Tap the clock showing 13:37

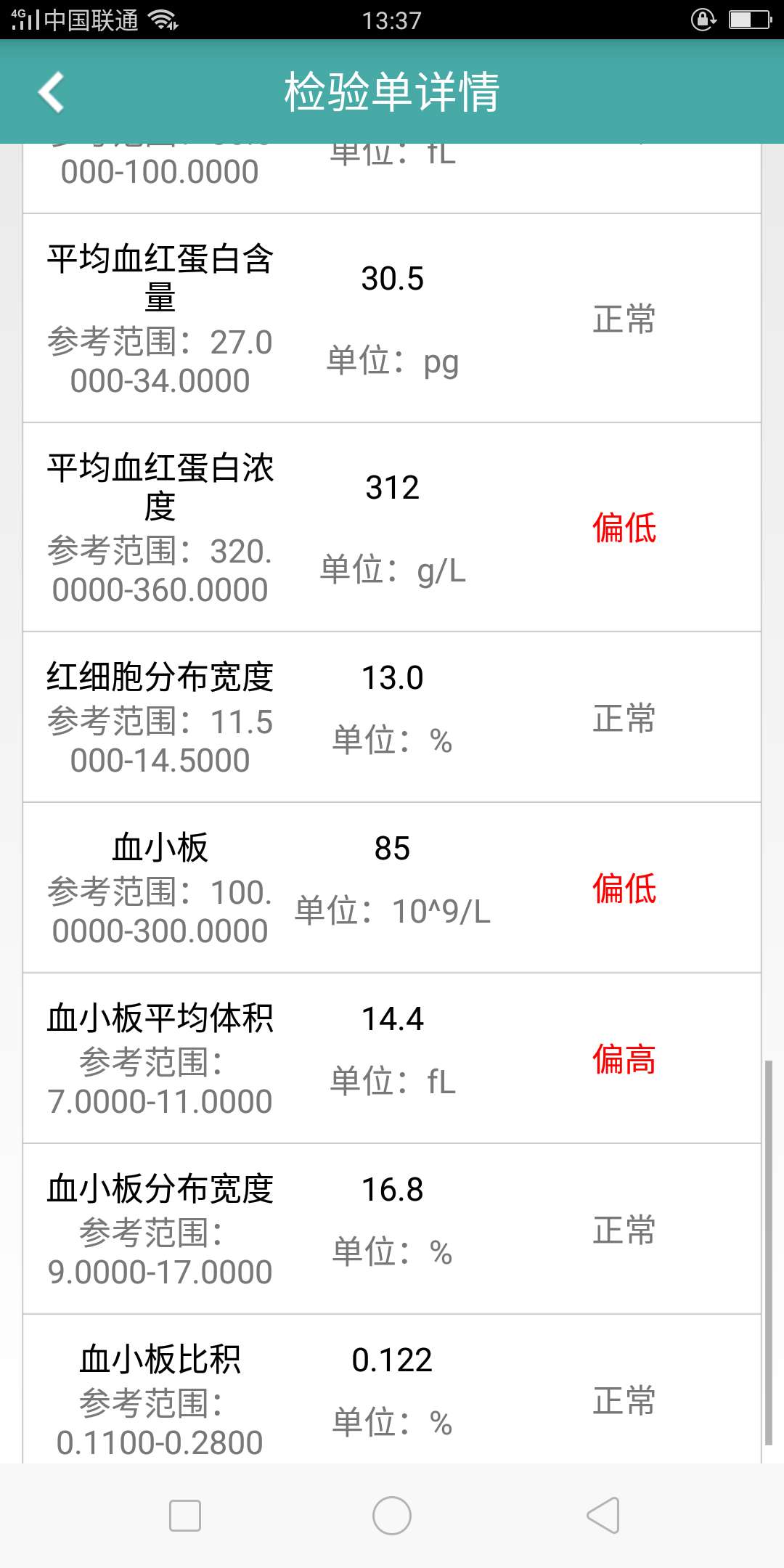392,20
